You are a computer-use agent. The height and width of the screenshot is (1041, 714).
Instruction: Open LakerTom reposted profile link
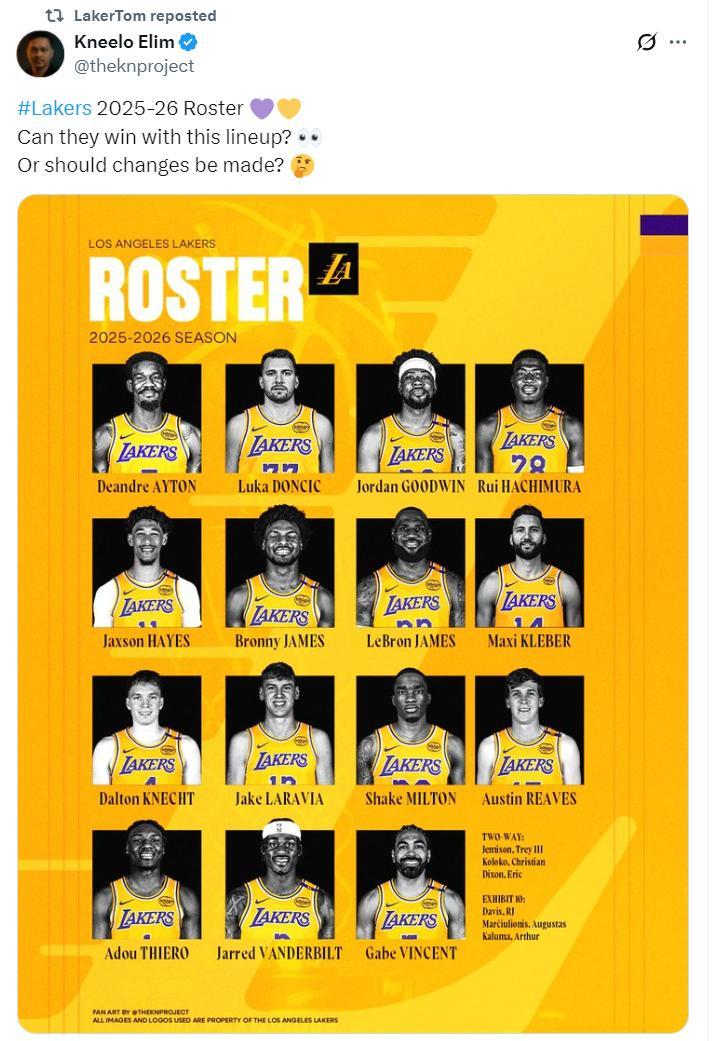144,16
